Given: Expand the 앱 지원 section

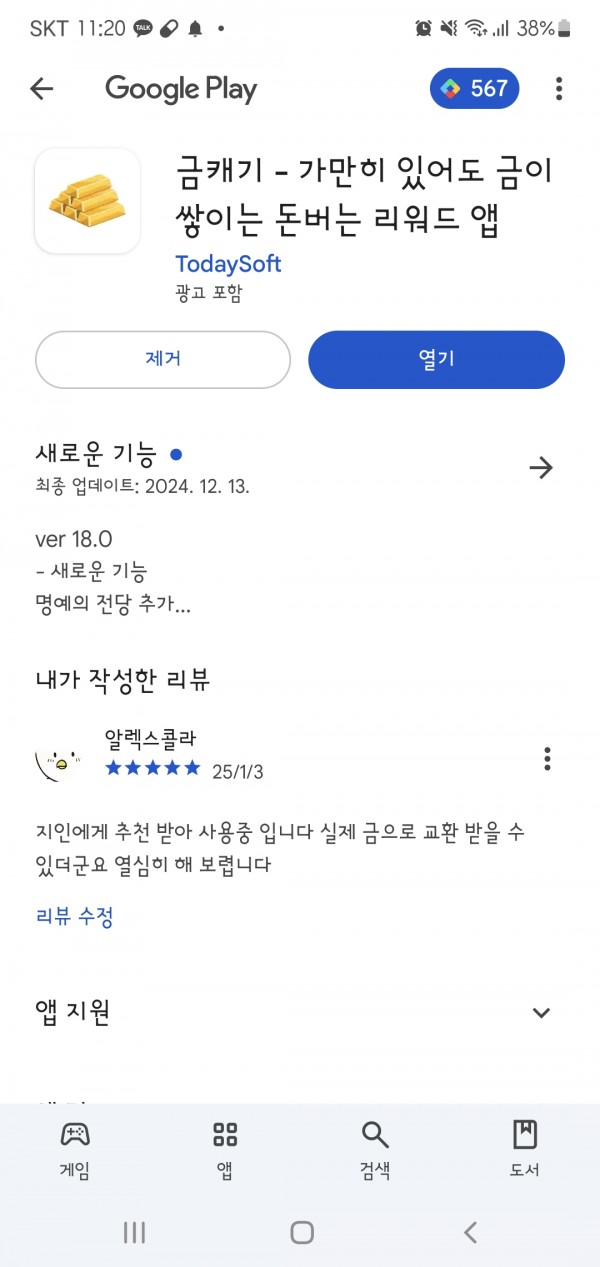Looking at the screenshot, I should 541,1013.
